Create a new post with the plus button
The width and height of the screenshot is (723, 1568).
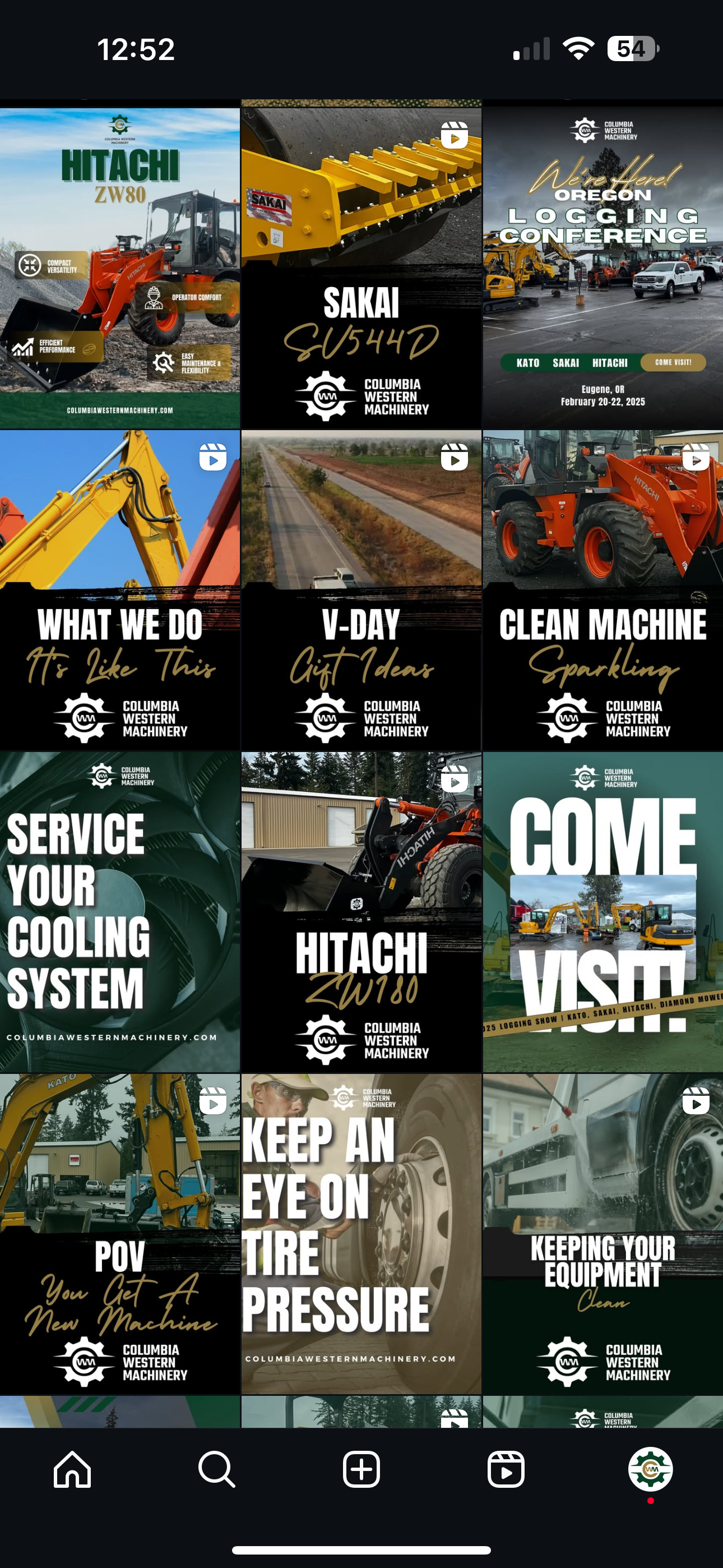click(361, 1469)
